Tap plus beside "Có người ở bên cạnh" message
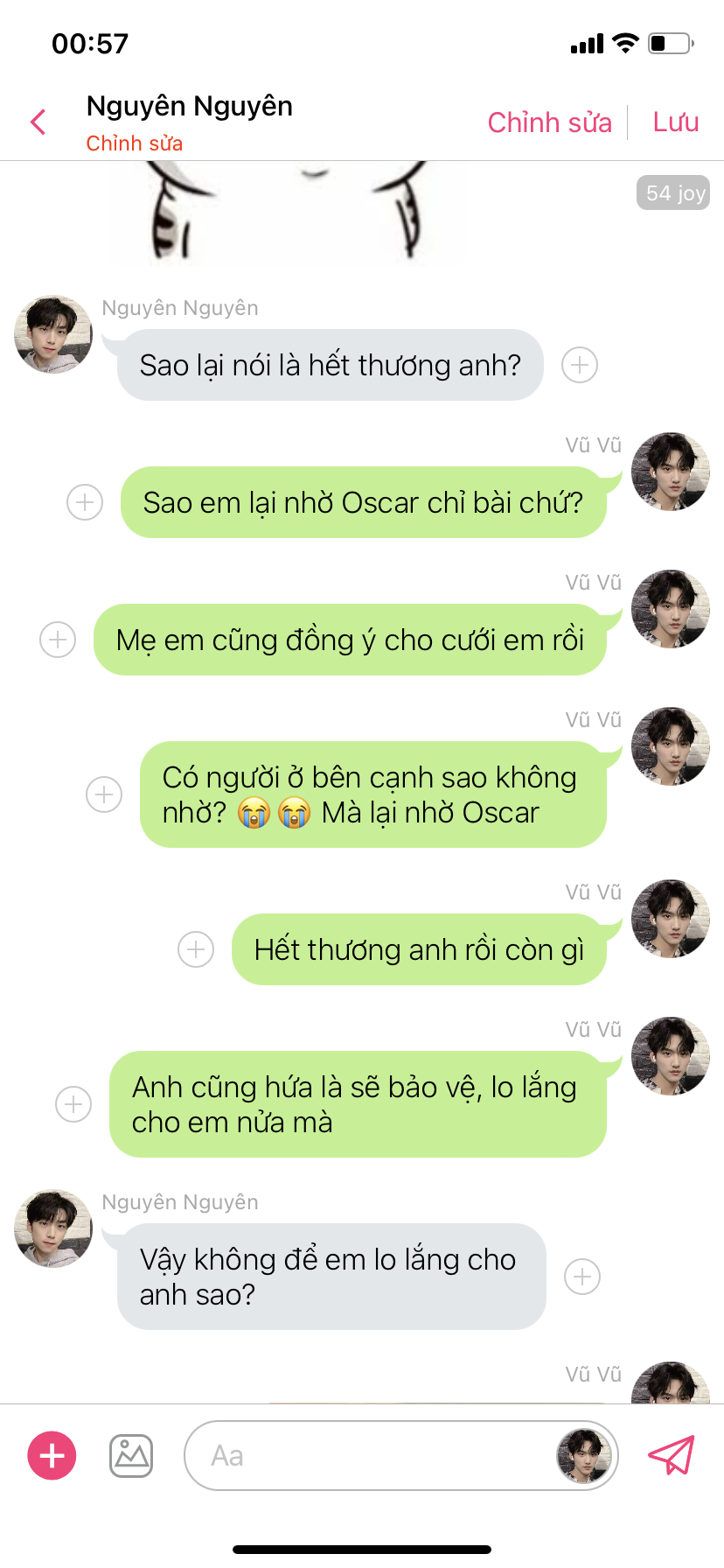The height and width of the screenshot is (1568, 724). click(104, 794)
